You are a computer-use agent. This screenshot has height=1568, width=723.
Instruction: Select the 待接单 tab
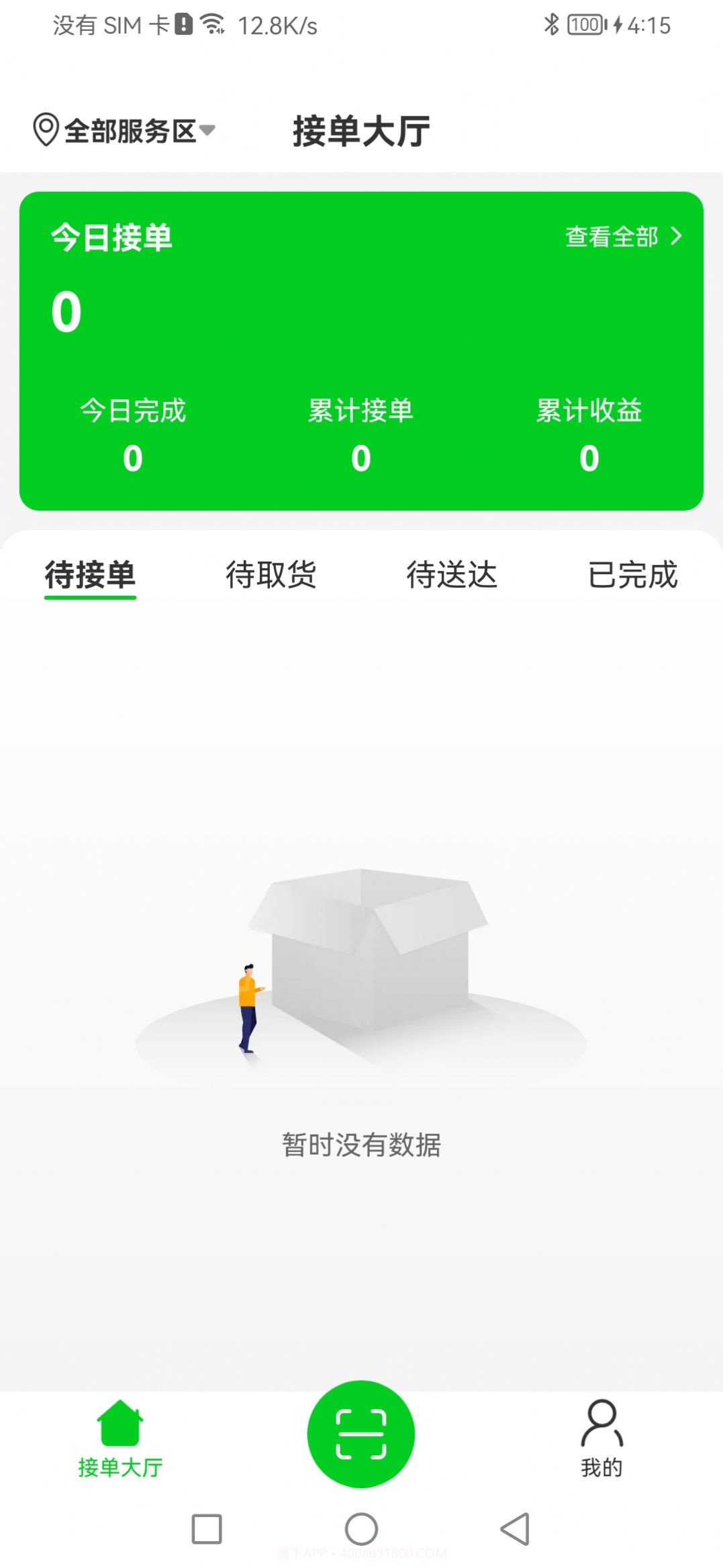(x=90, y=575)
